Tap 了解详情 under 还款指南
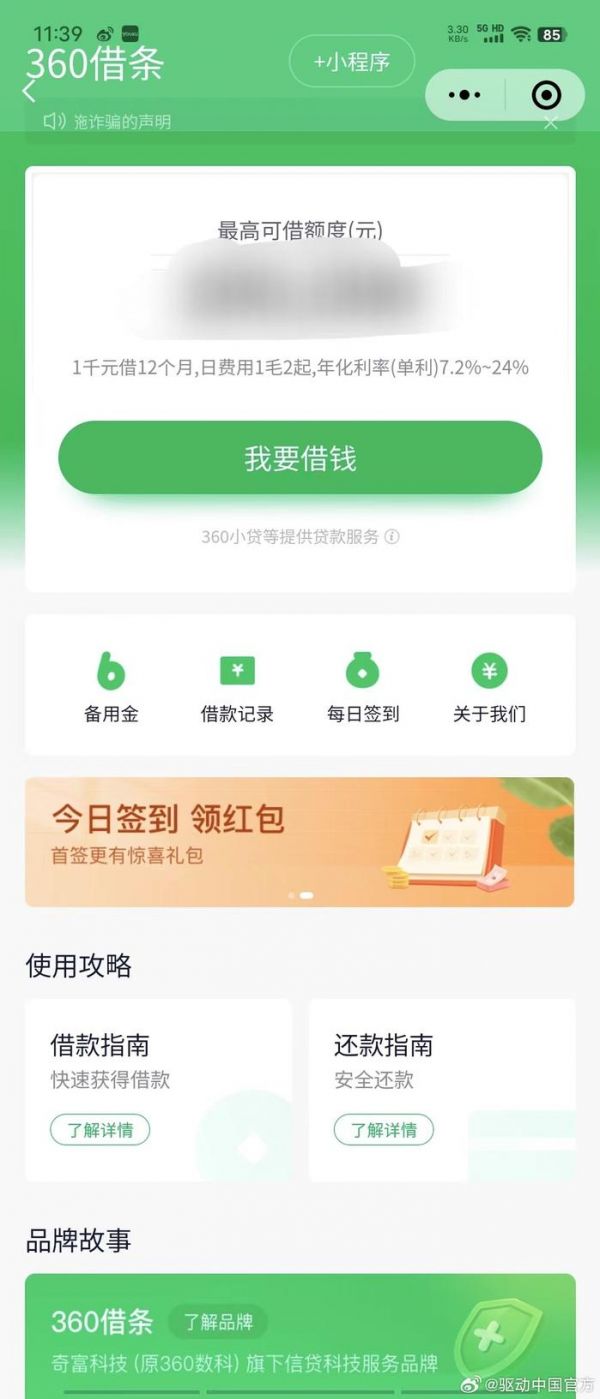 [x=383, y=1130]
